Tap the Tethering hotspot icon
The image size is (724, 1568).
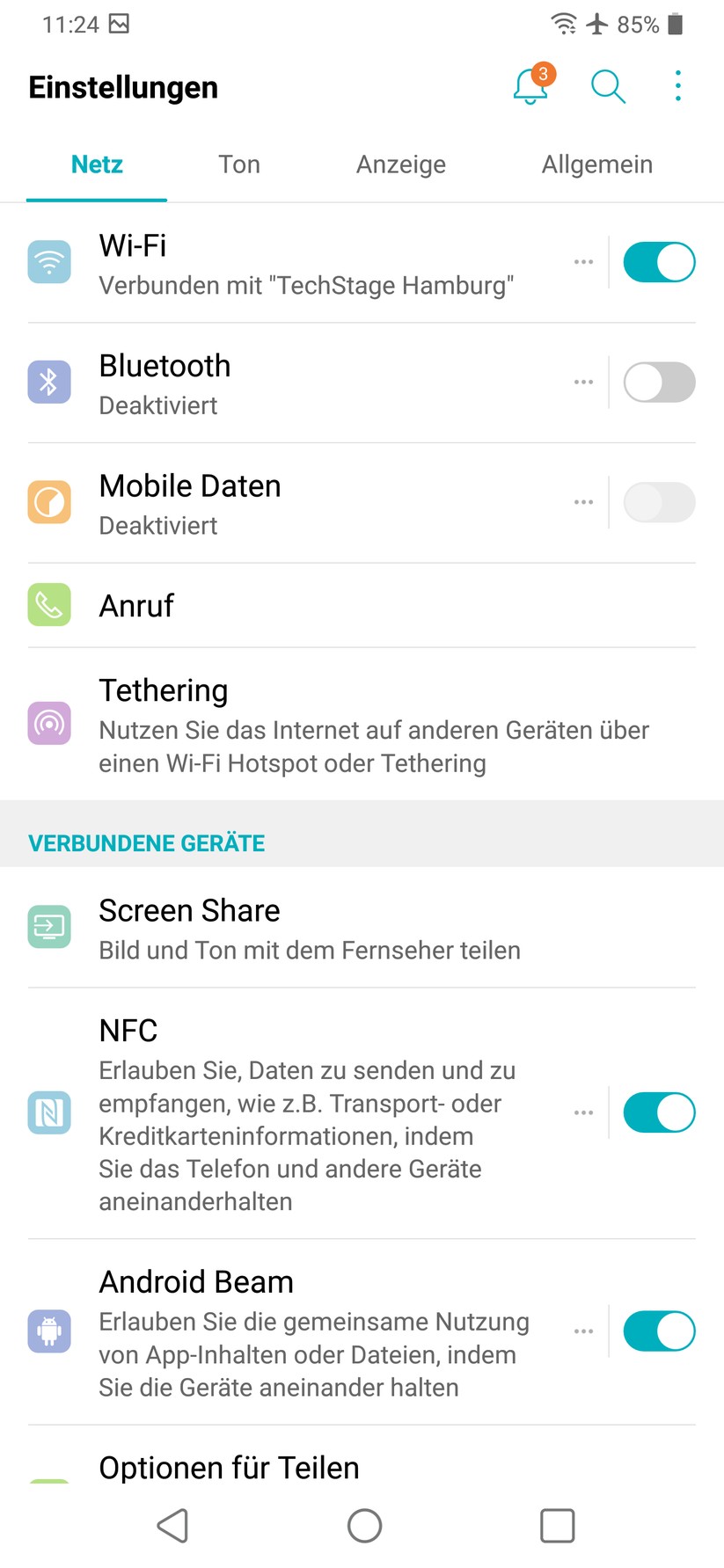pyautogui.click(x=49, y=723)
